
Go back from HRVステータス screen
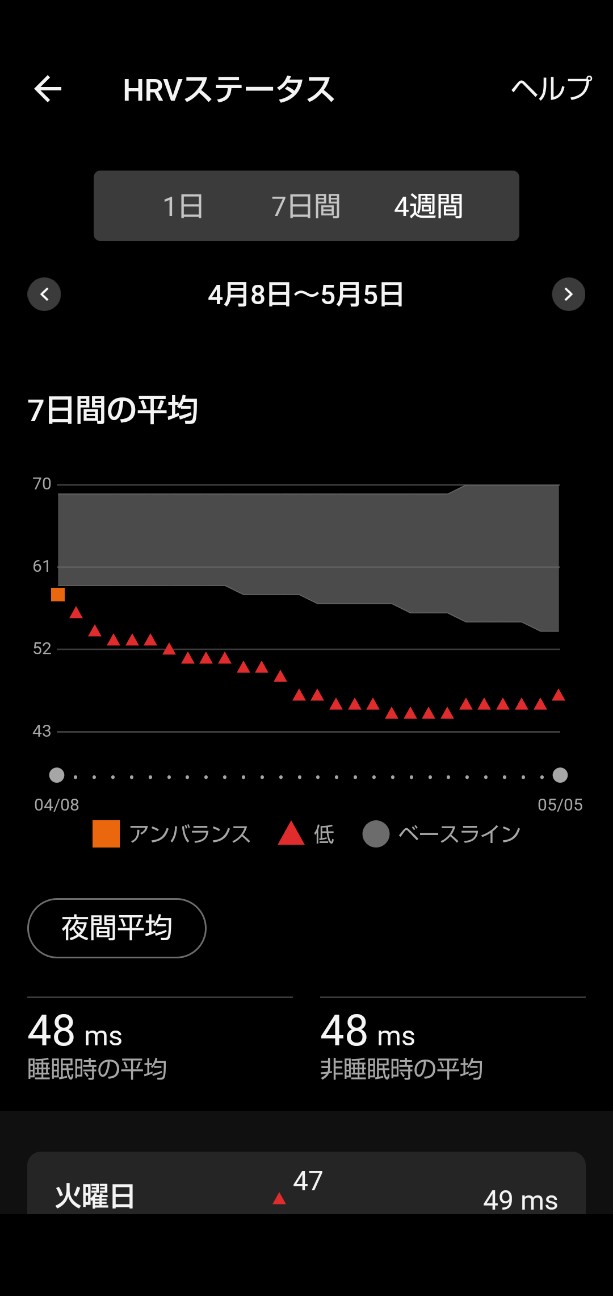[x=48, y=89]
